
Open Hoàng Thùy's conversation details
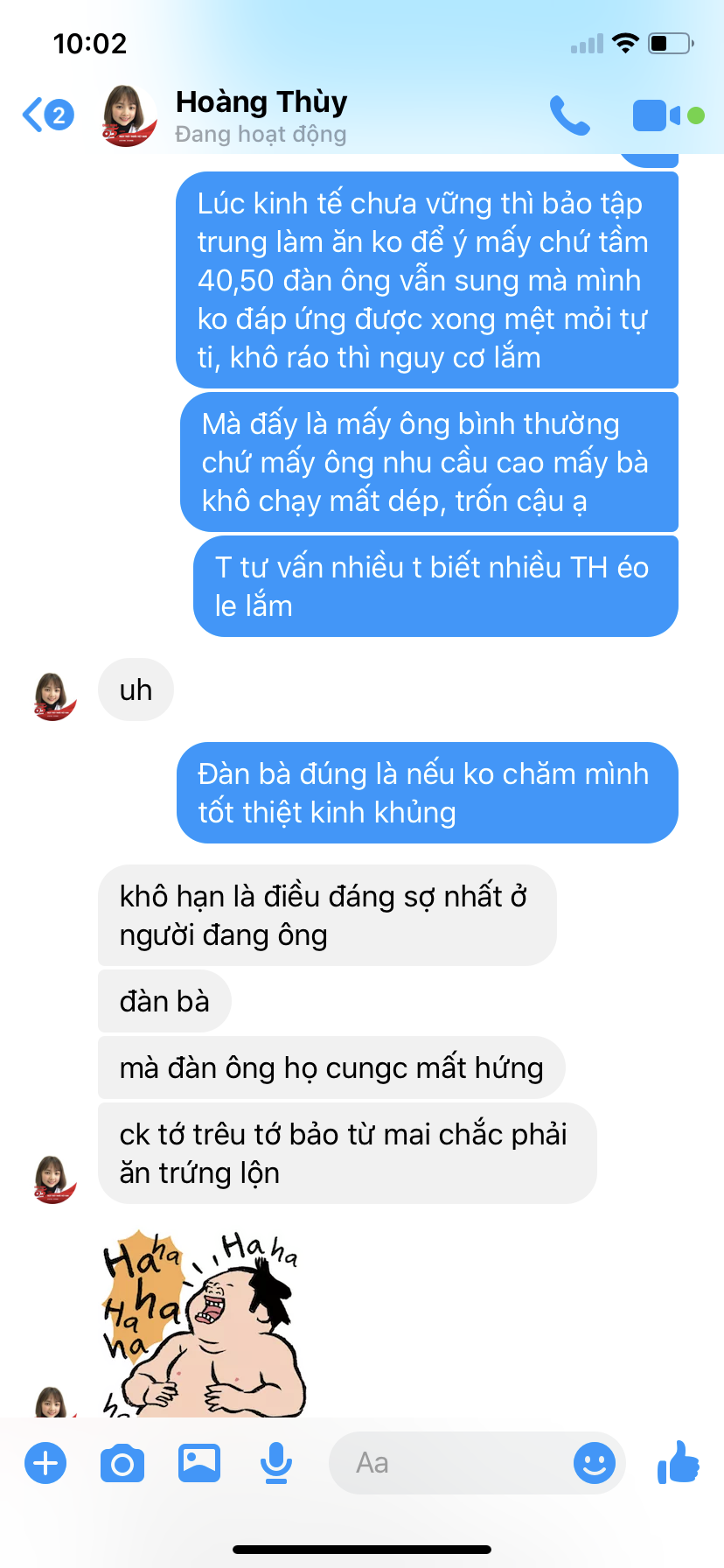click(261, 115)
